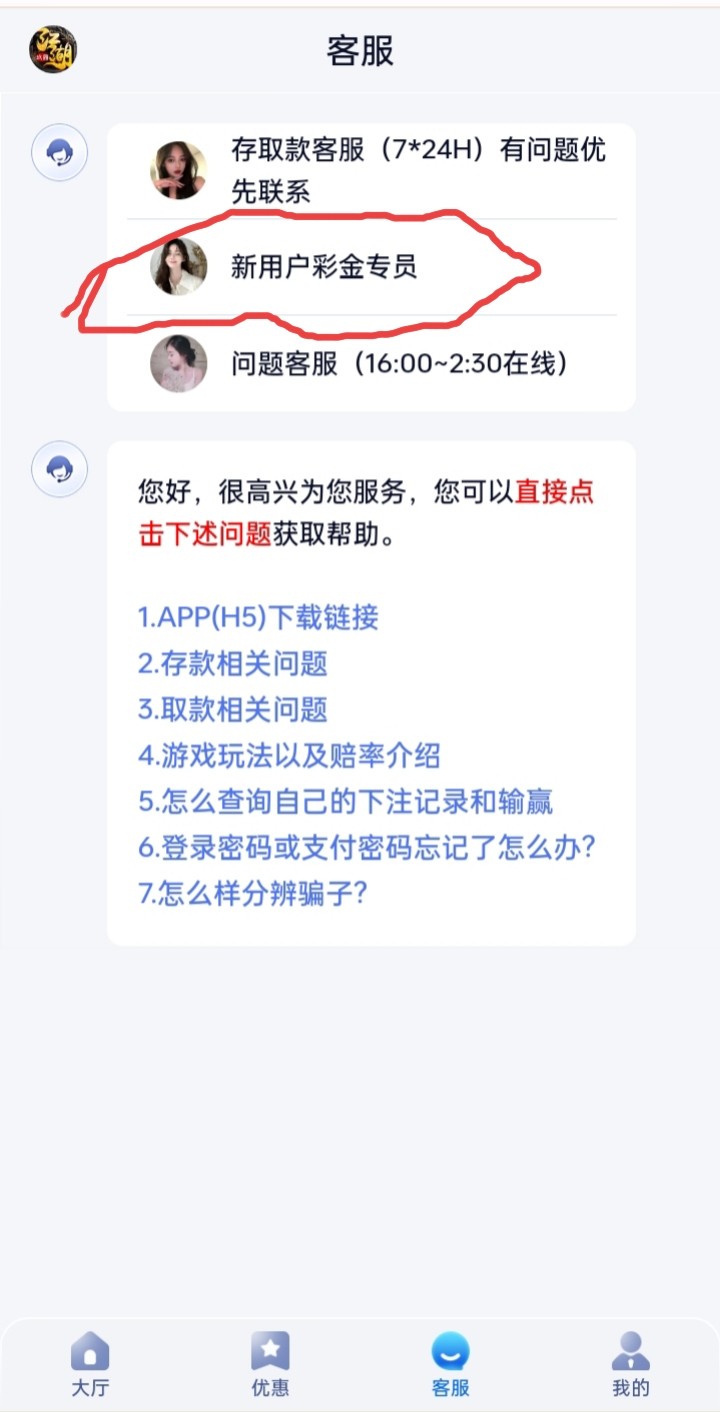Viewport: 720px width, 1412px height.
Task: Tap 怎么查询自己的下注记录和输赢 question
Action: click(x=345, y=801)
